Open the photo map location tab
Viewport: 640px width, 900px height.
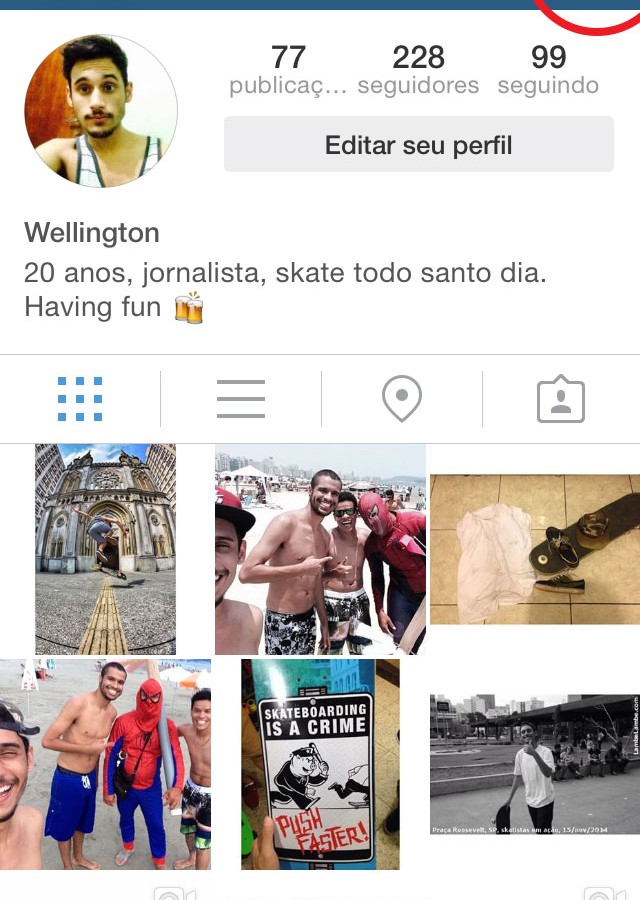(x=401, y=399)
